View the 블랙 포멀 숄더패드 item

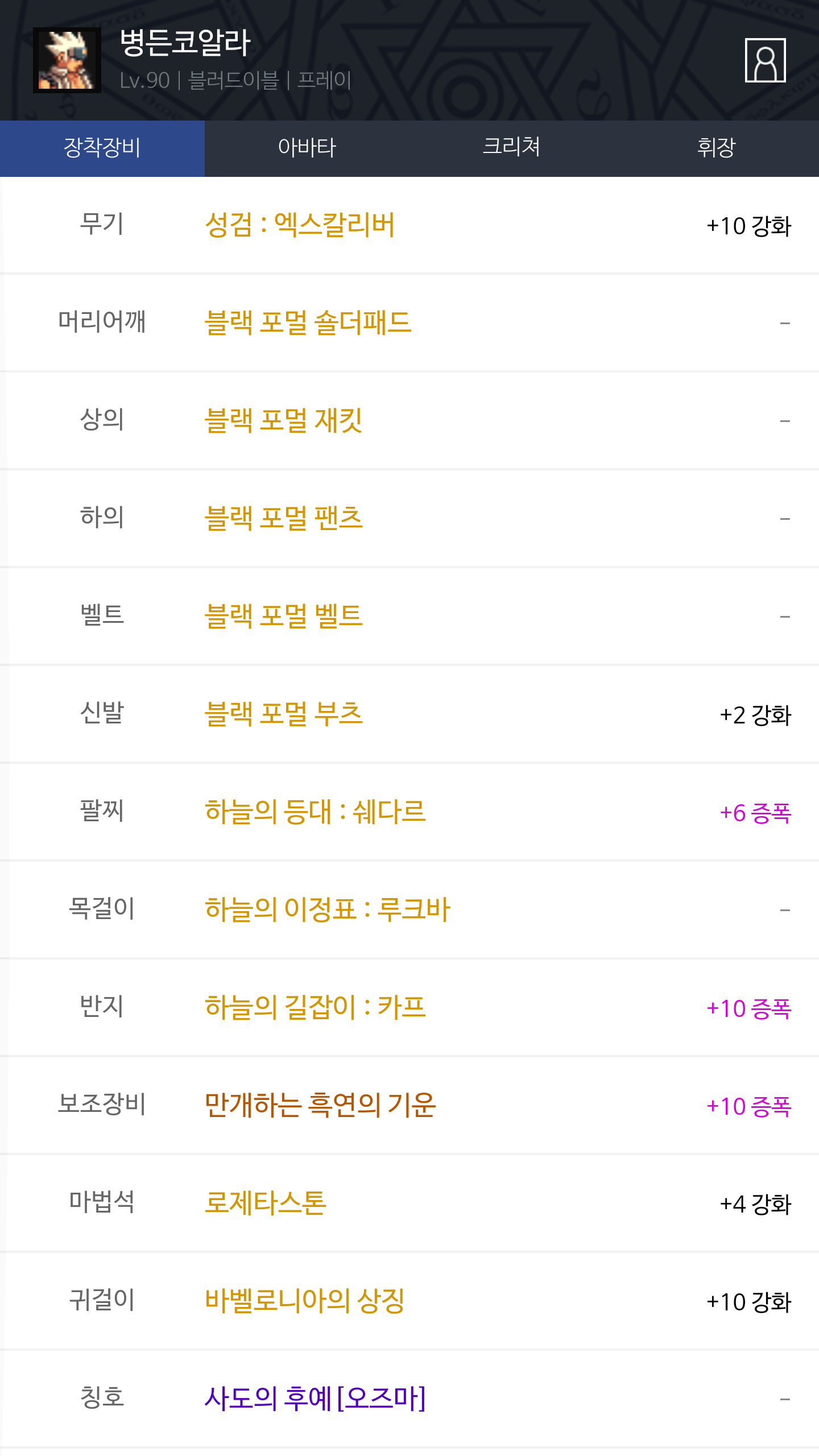point(308,323)
